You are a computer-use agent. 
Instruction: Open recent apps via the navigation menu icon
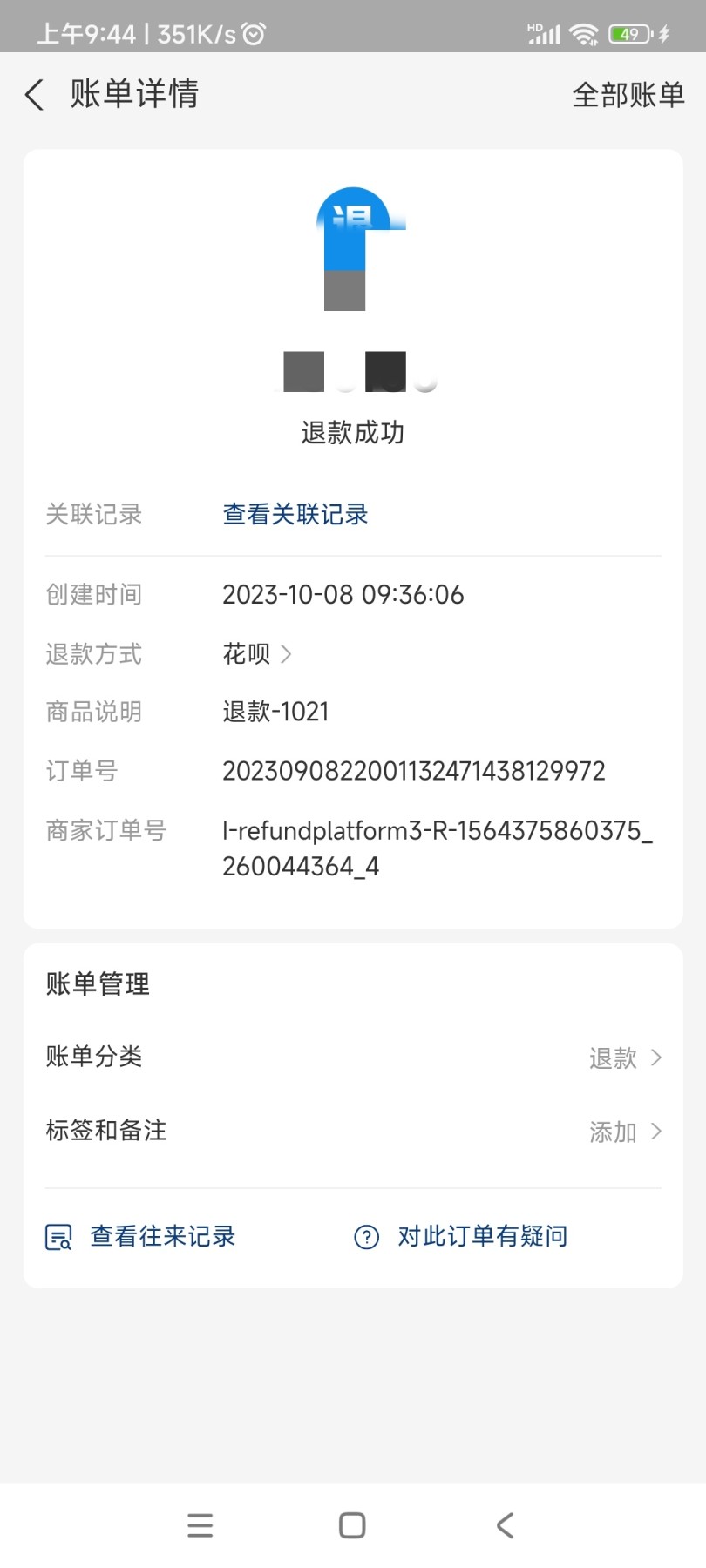coord(200,1524)
